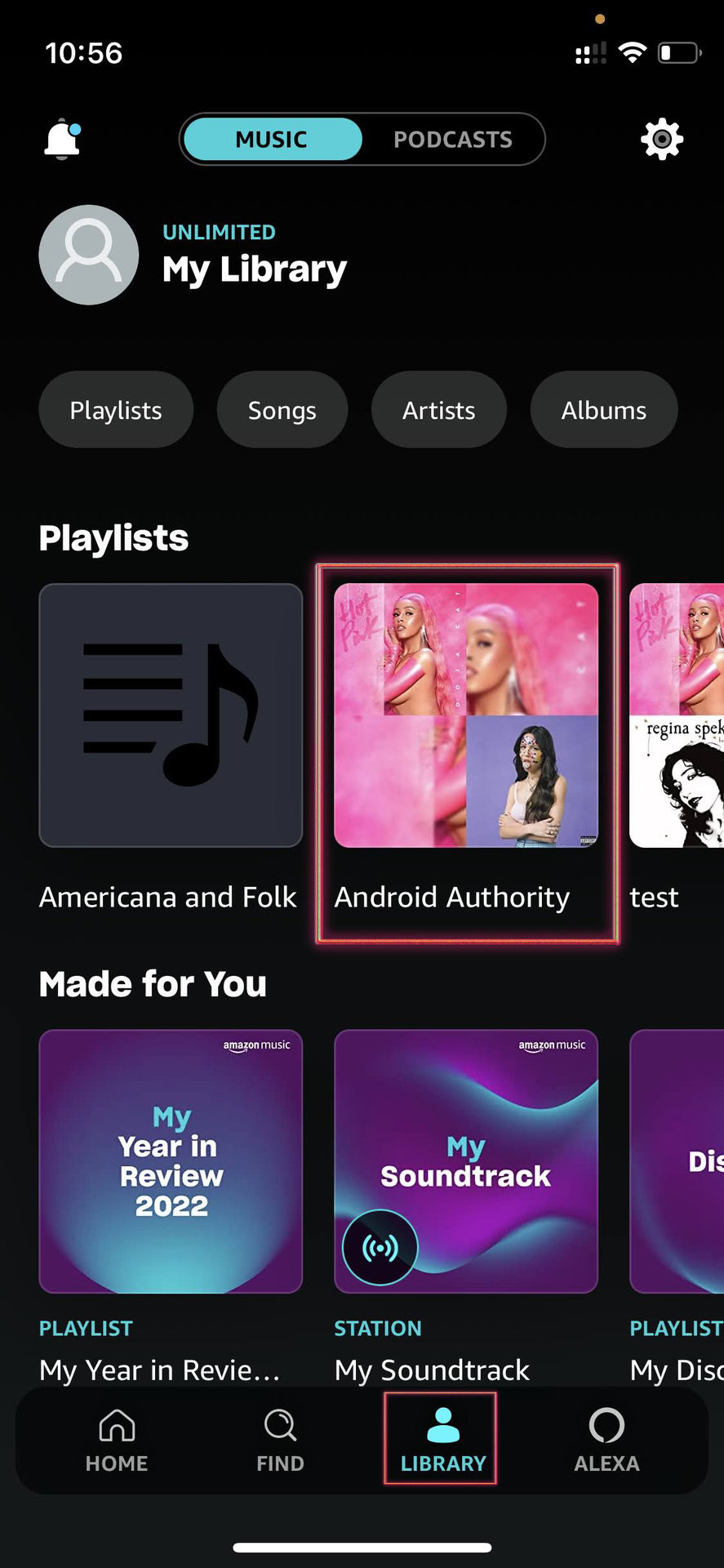Open the Android Authority playlist

pyautogui.click(x=466, y=716)
